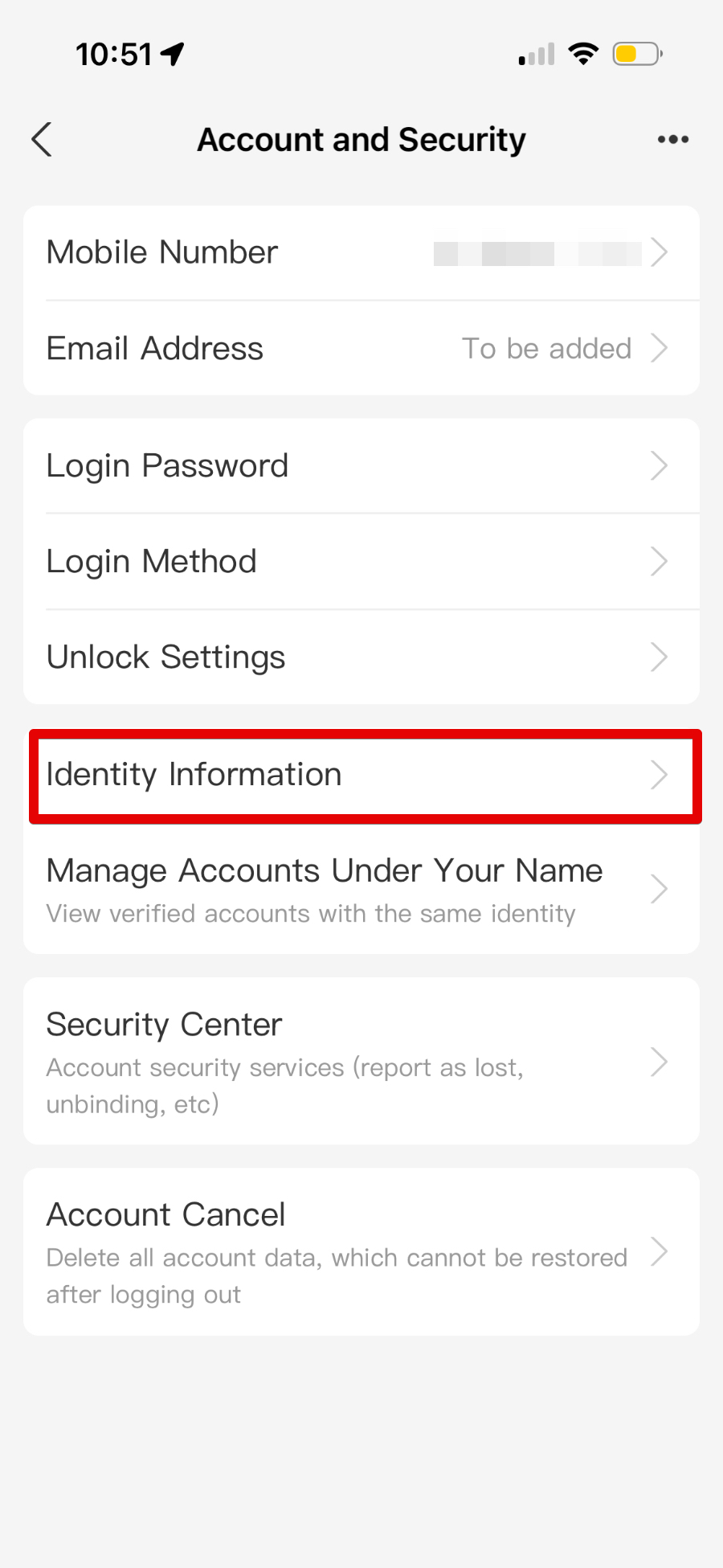The width and height of the screenshot is (723, 1568).
Task: Open the Security Center
Action: pos(361,1062)
